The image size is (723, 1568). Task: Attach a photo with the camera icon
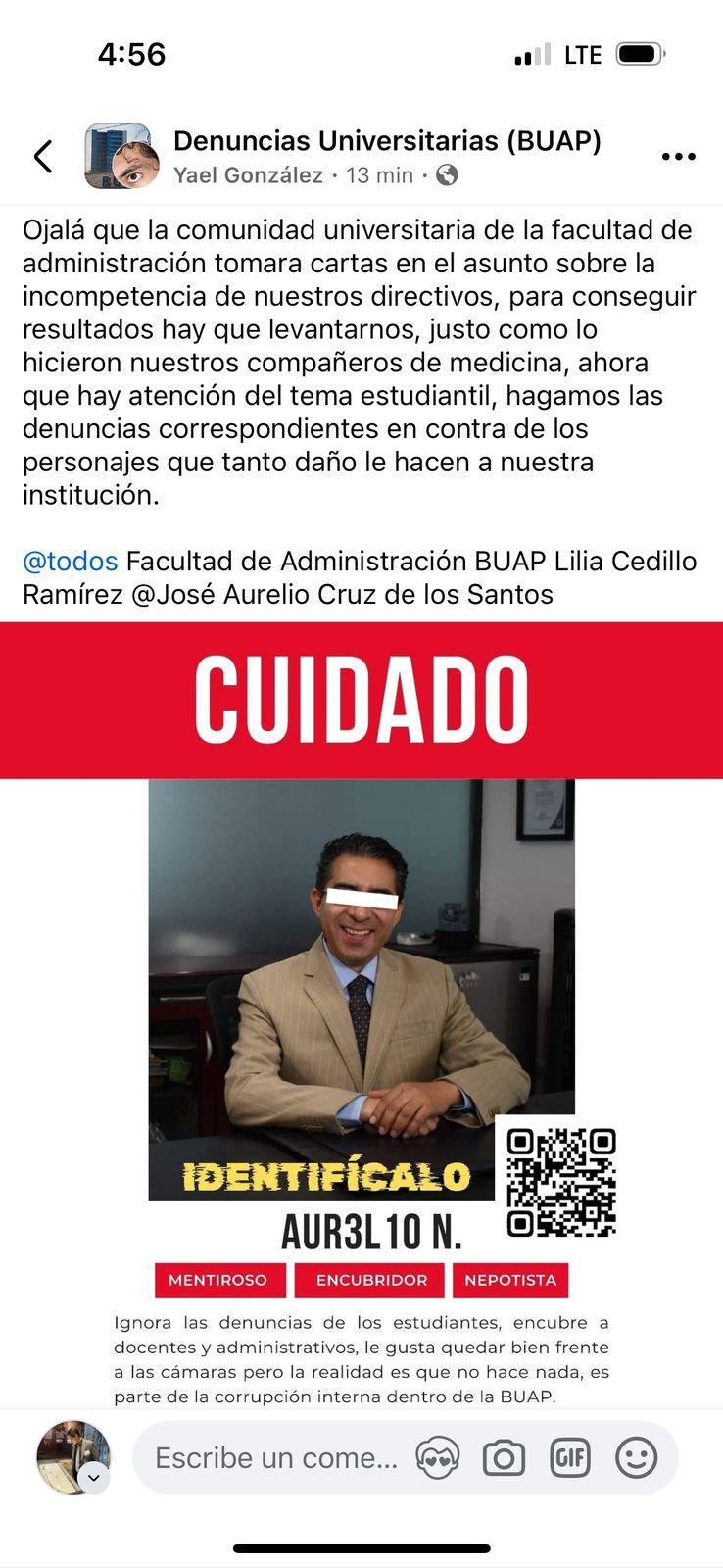(x=504, y=1458)
